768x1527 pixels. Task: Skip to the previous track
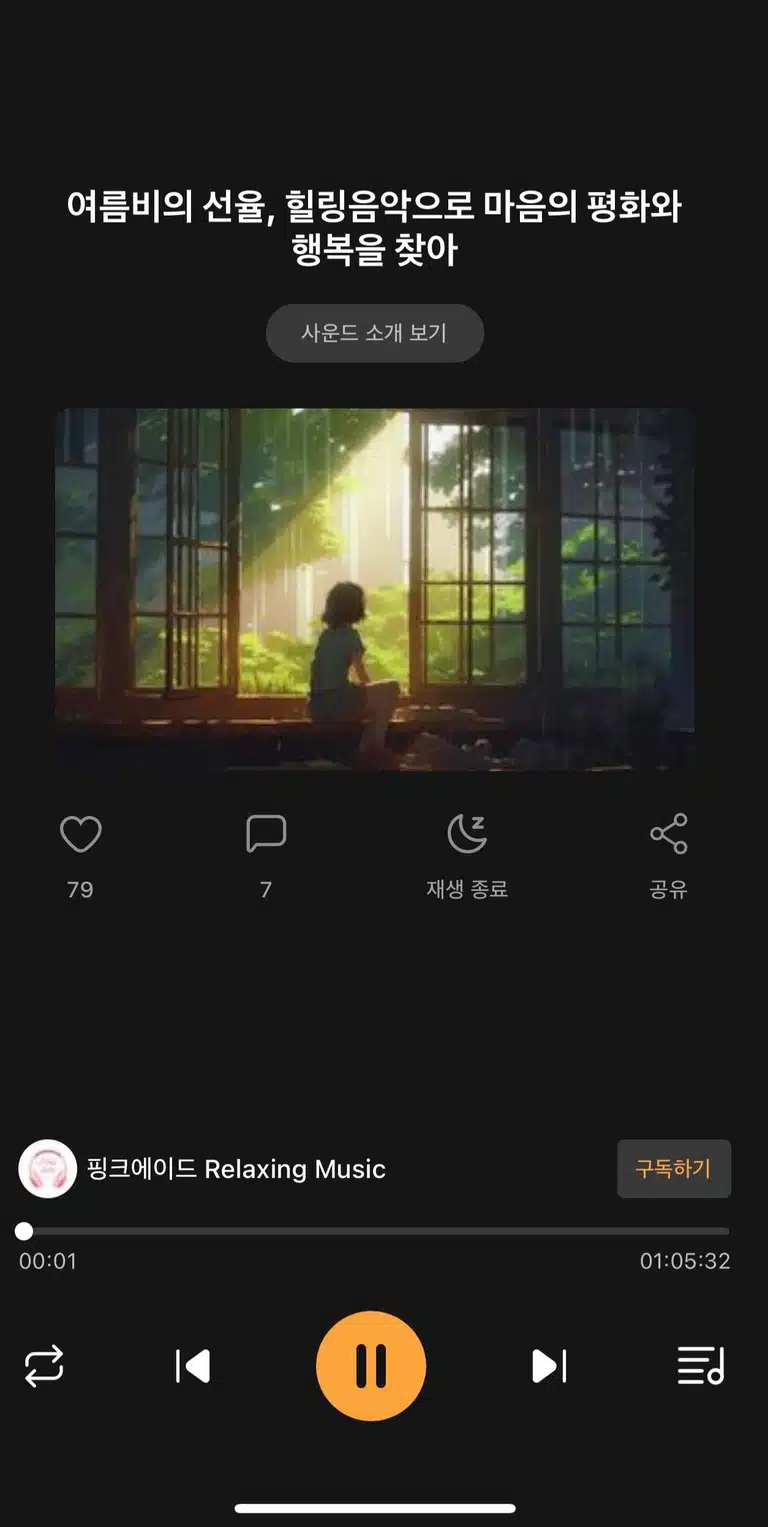coord(193,1366)
